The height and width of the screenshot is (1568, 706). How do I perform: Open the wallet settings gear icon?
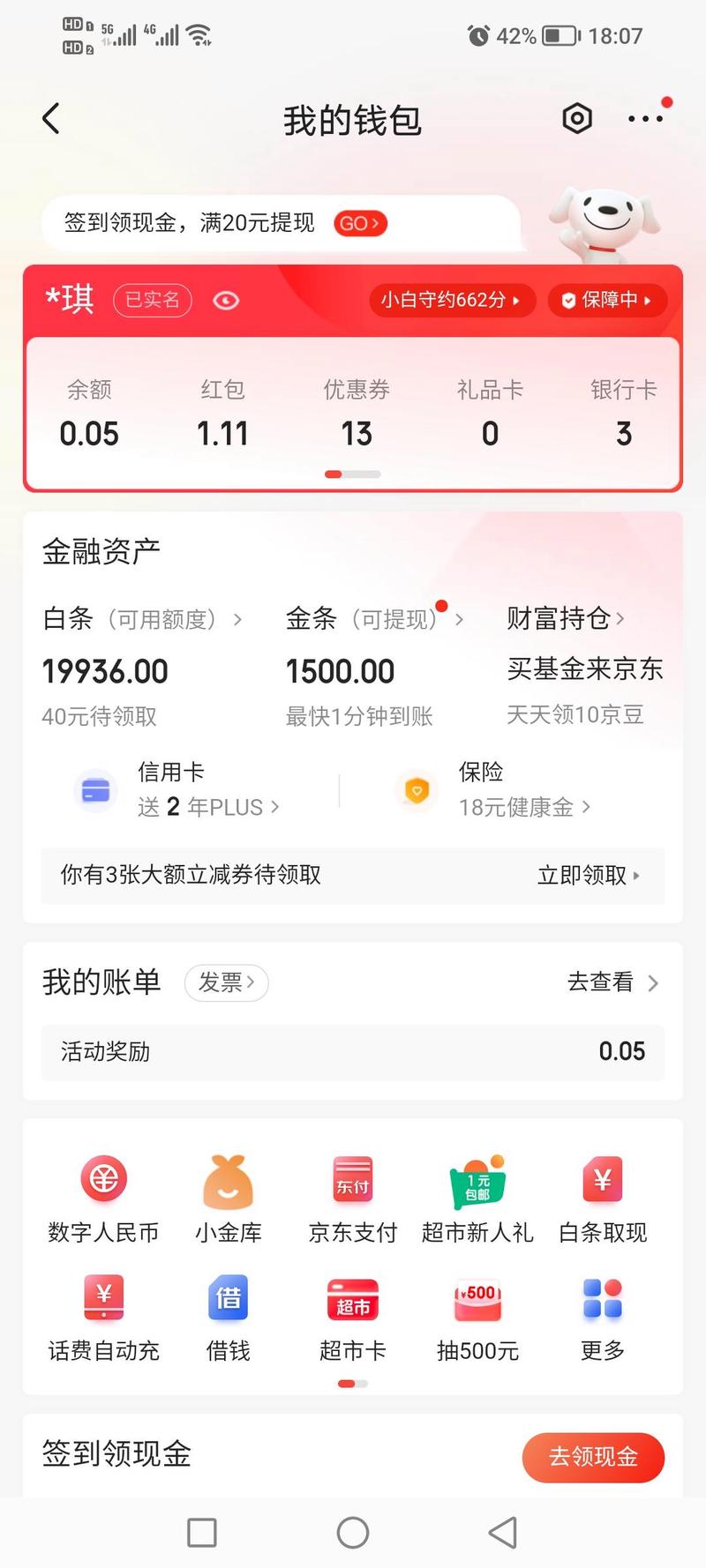[x=576, y=117]
